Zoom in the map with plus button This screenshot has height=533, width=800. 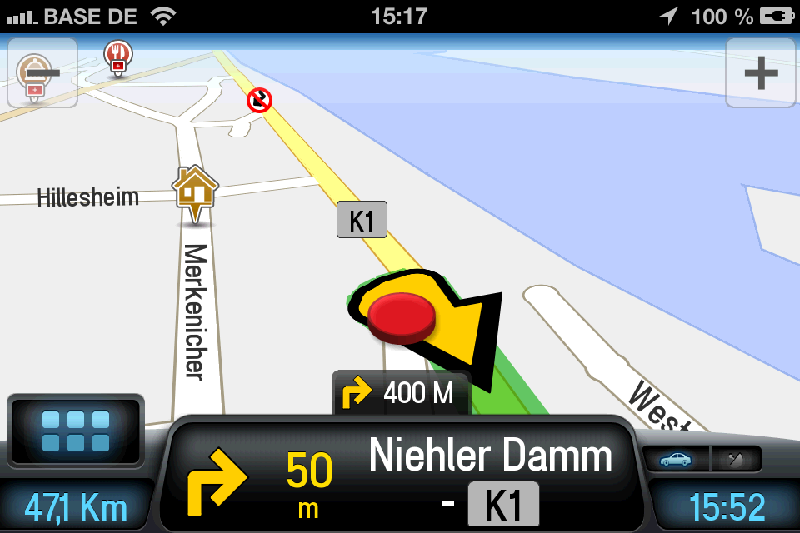(x=761, y=72)
